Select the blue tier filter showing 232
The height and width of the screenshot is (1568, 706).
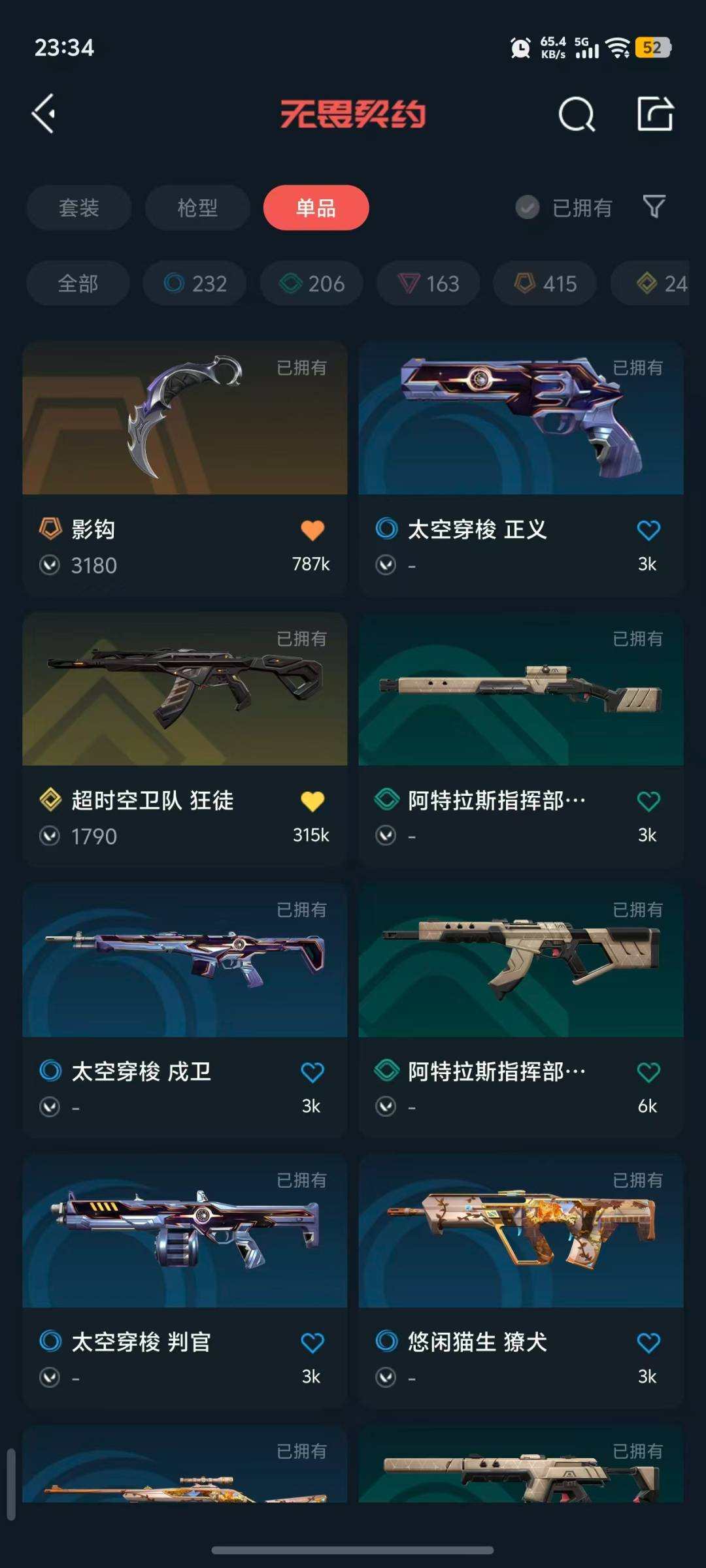(193, 283)
